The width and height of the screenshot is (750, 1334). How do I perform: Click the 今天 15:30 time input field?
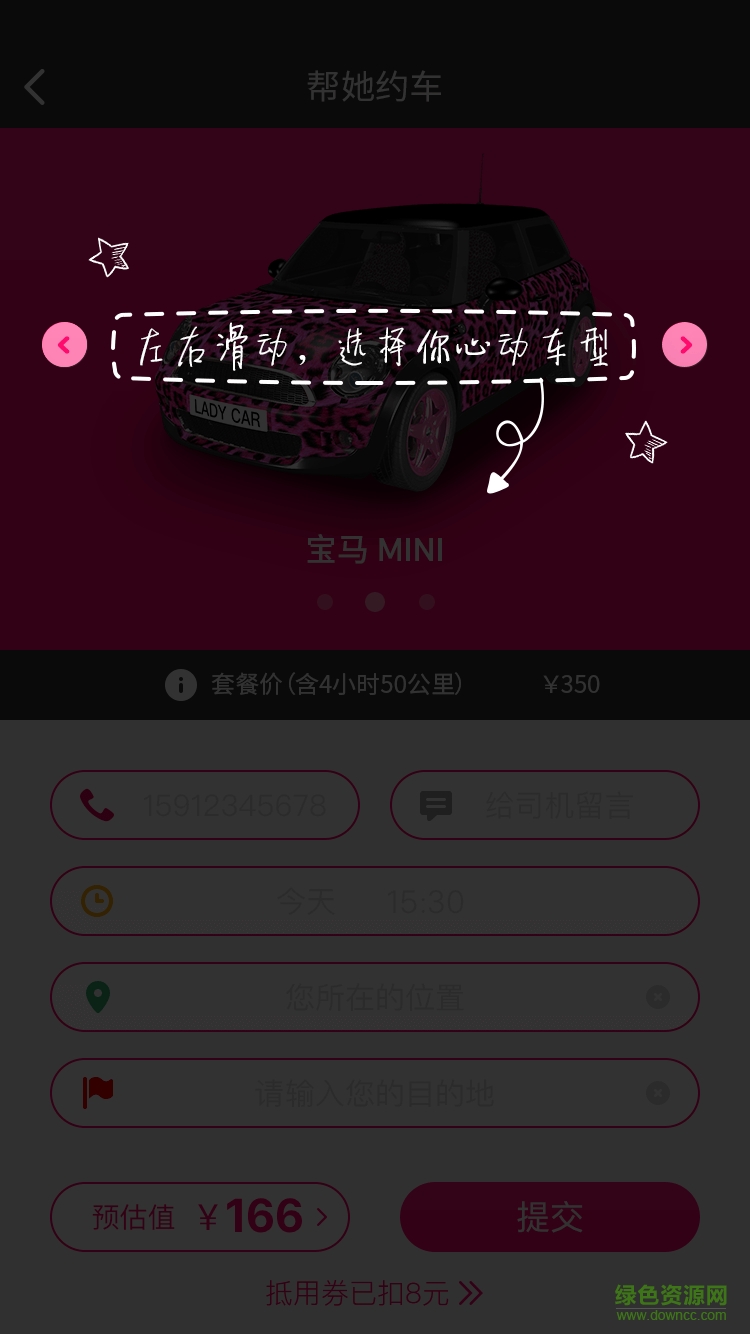(x=375, y=901)
